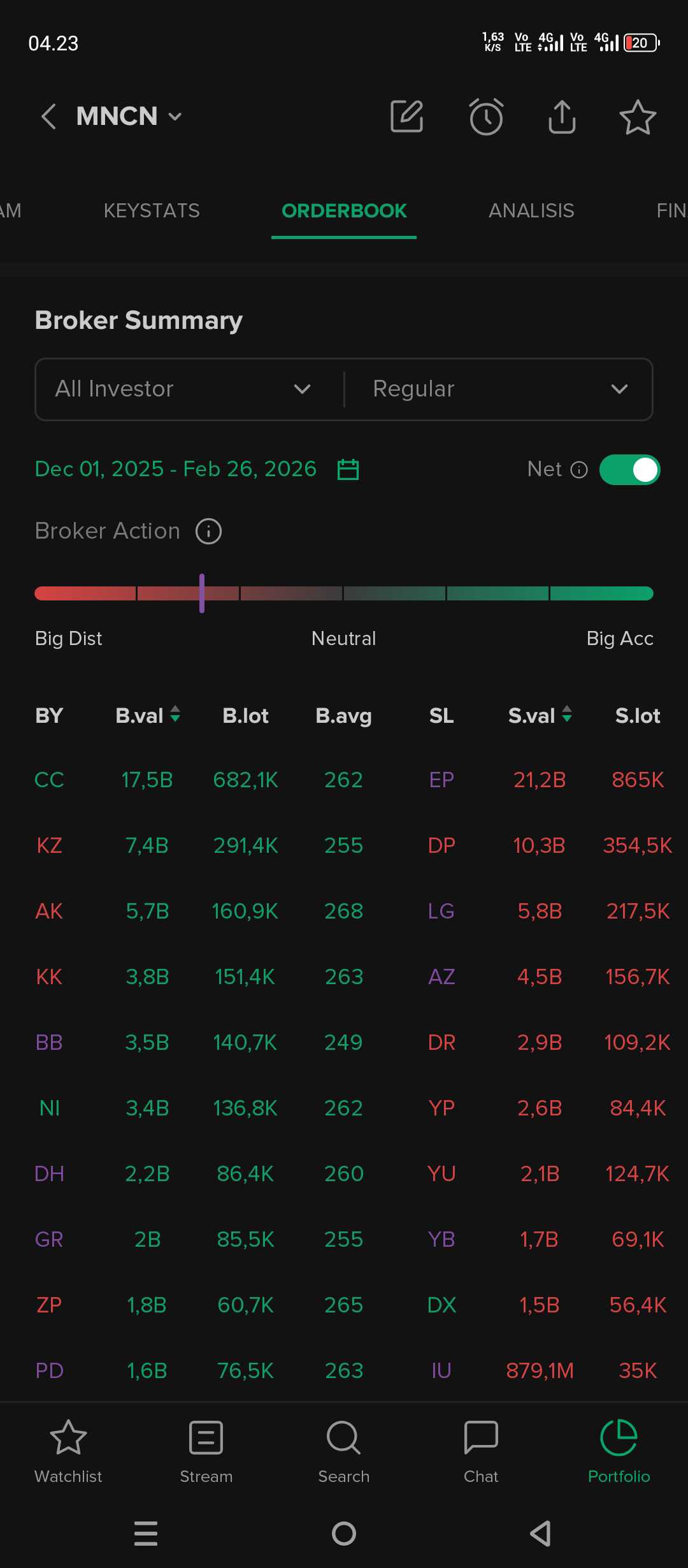Image resolution: width=688 pixels, height=1568 pixels.
Task: Open the date range calendar picker
Action: [348, 470]
